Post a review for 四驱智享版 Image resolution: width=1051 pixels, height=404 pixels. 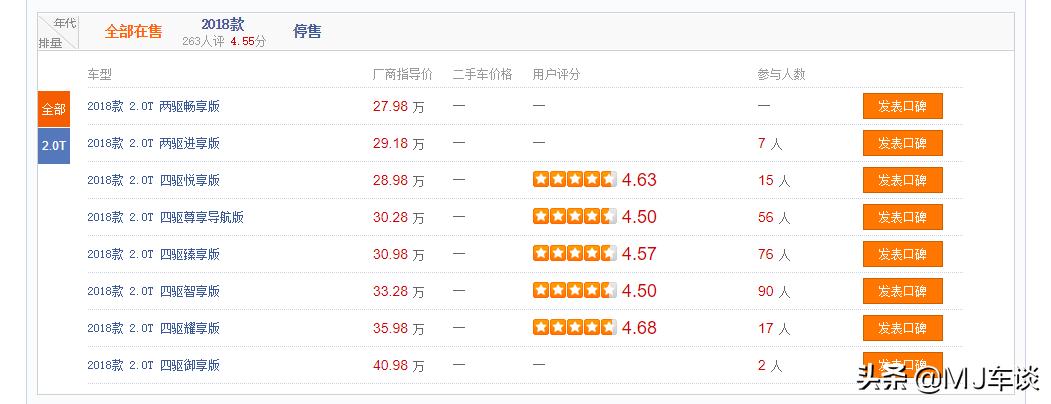[902, 291]
